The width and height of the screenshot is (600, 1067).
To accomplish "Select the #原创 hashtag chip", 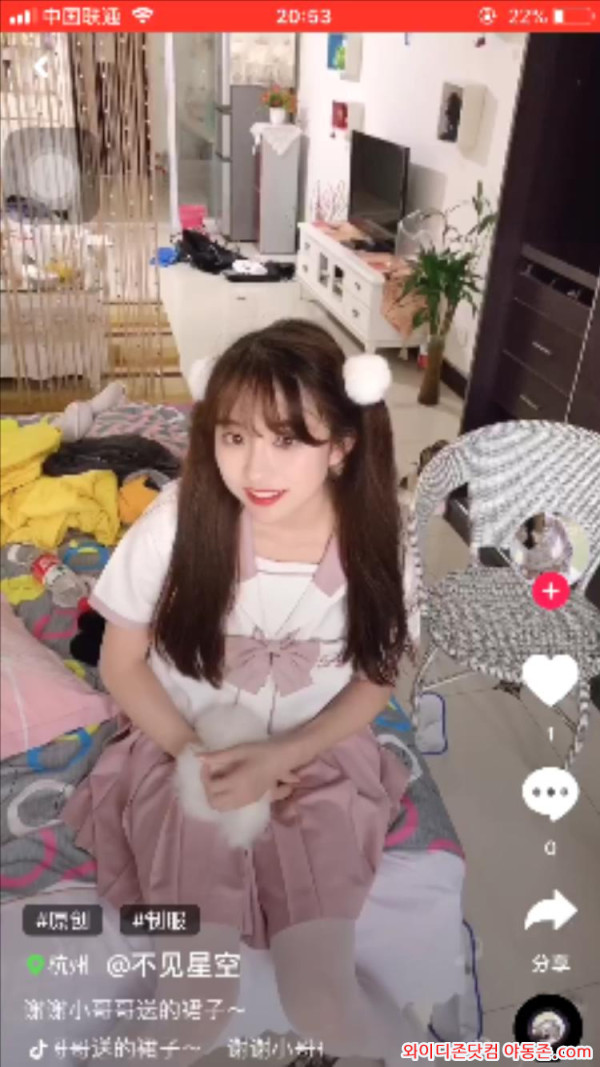I will (x=62, y=919).
